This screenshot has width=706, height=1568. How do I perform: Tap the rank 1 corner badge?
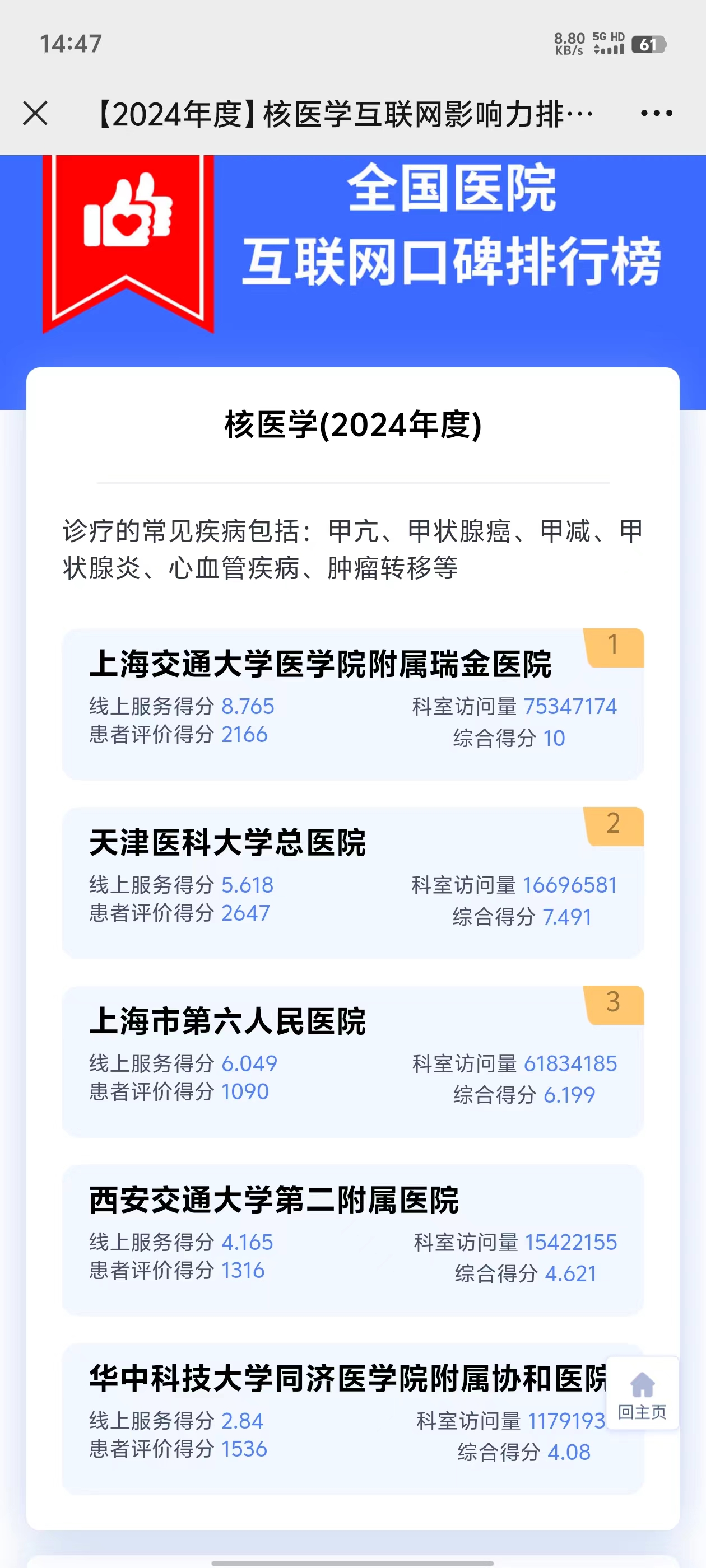pos(615,647)
